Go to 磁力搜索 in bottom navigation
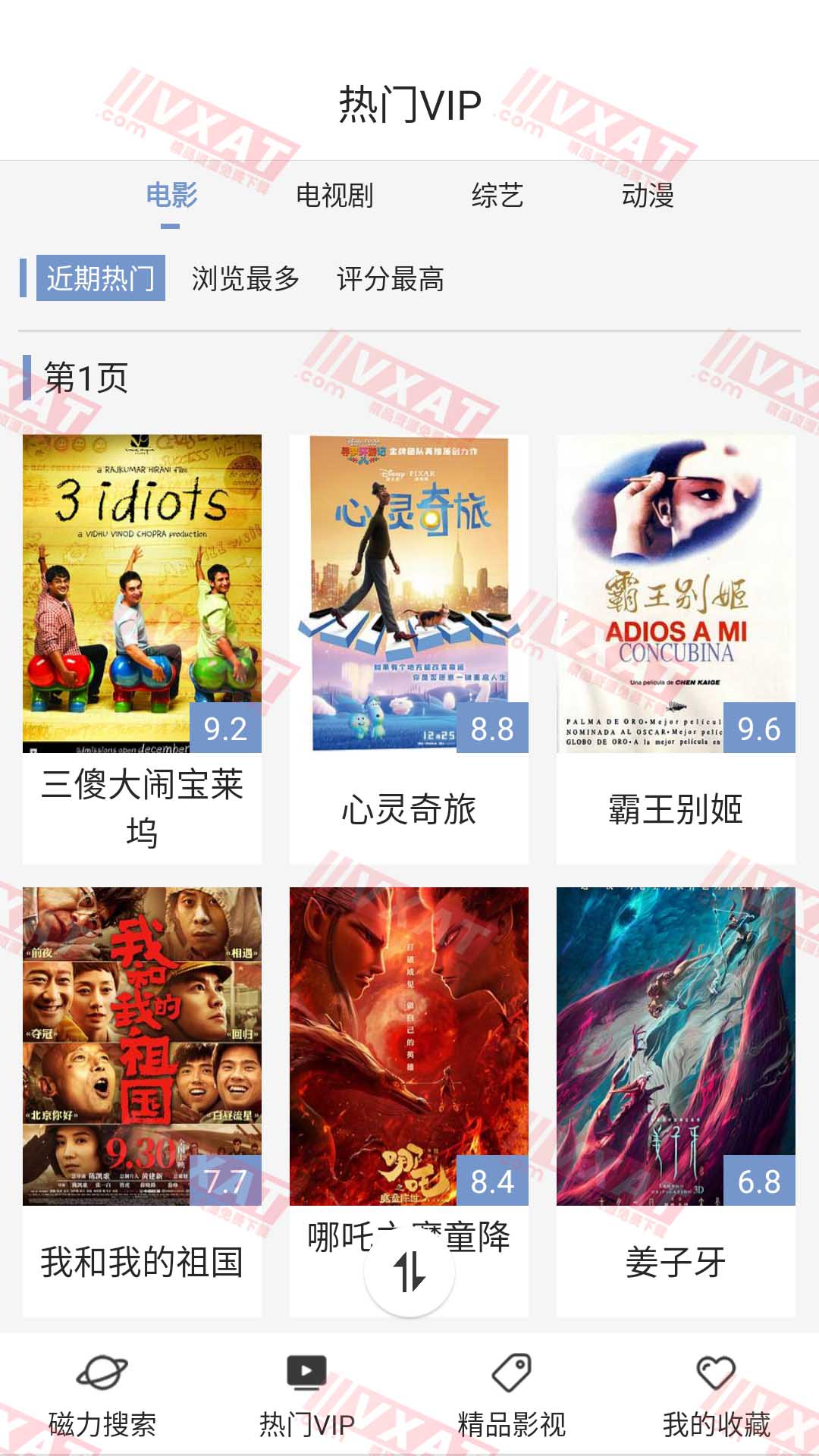 [102, 1395]
